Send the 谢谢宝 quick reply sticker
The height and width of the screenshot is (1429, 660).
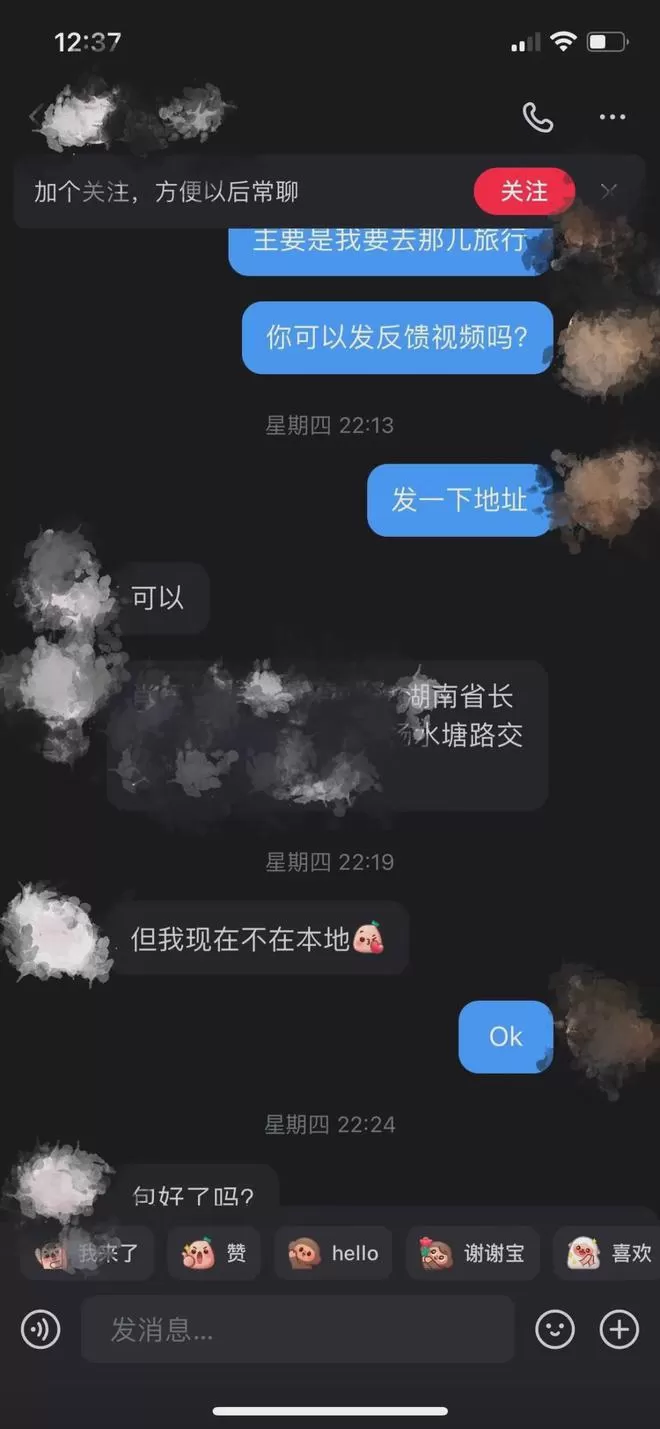(x=473, y=1253)
